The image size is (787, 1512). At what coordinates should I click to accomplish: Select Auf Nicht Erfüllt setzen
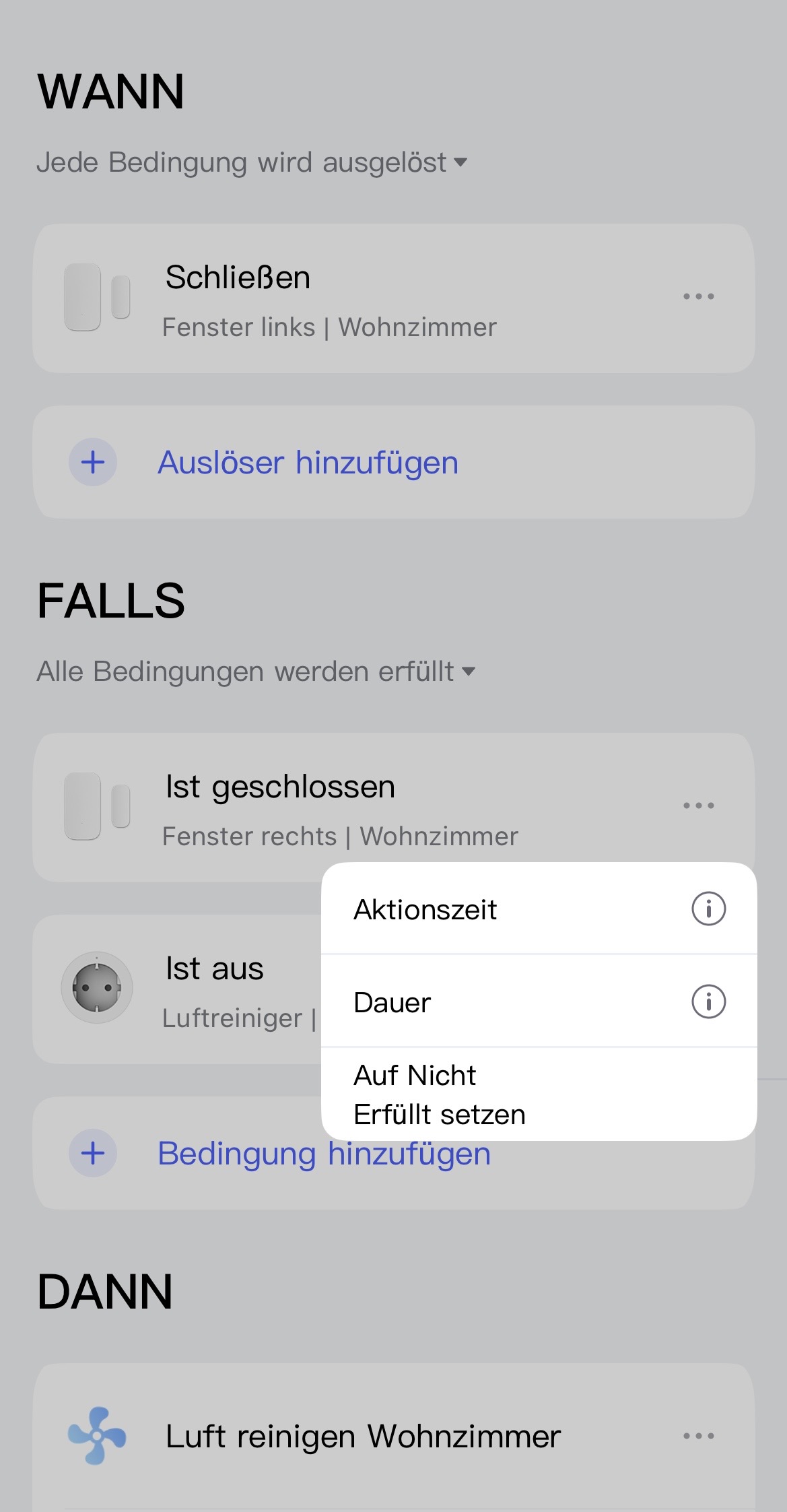(440, 1094)
